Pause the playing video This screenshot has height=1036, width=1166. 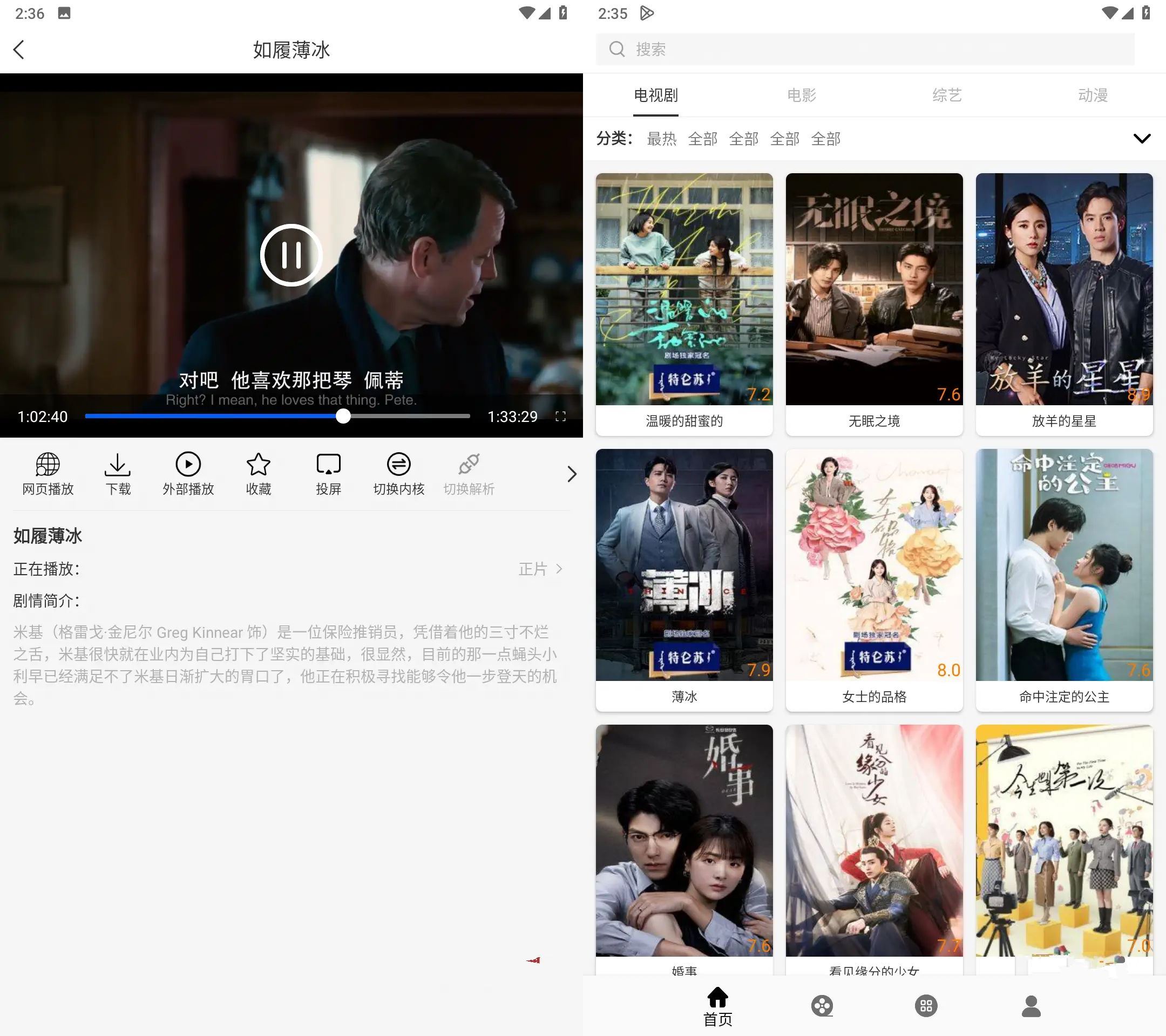coord(291,255)
